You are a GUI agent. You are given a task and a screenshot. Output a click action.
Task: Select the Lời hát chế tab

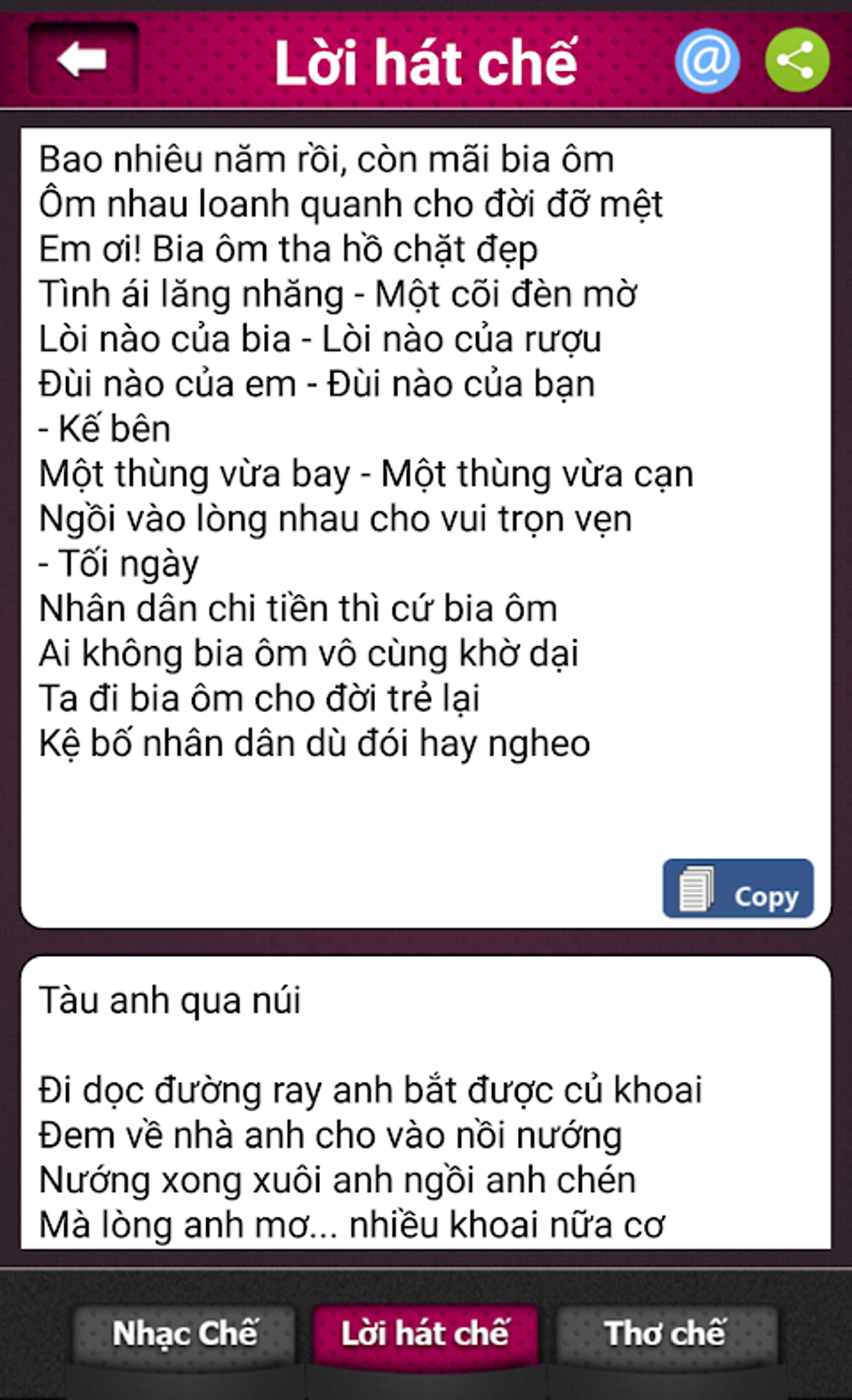pos(424,1333)
